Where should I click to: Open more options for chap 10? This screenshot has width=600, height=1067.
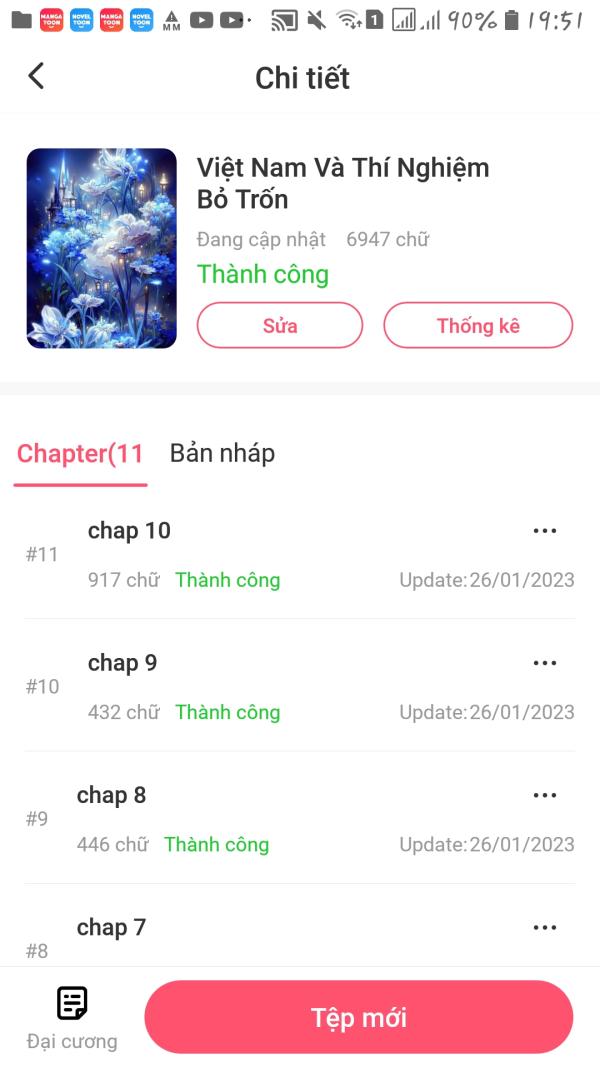pyautogui.click(x=545, y=531)
